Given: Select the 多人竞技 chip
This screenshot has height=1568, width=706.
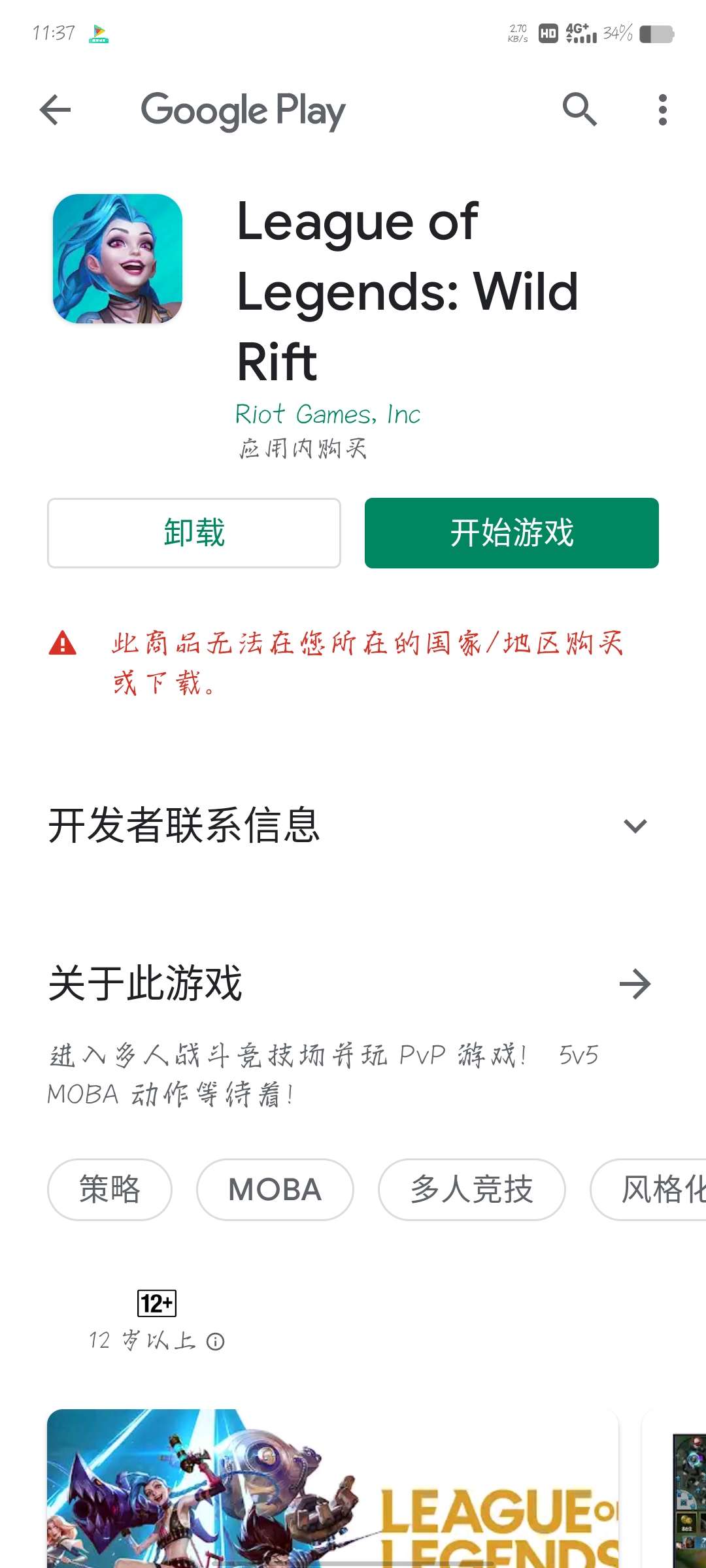Looking at the screenshot, I should (471, 1189).
